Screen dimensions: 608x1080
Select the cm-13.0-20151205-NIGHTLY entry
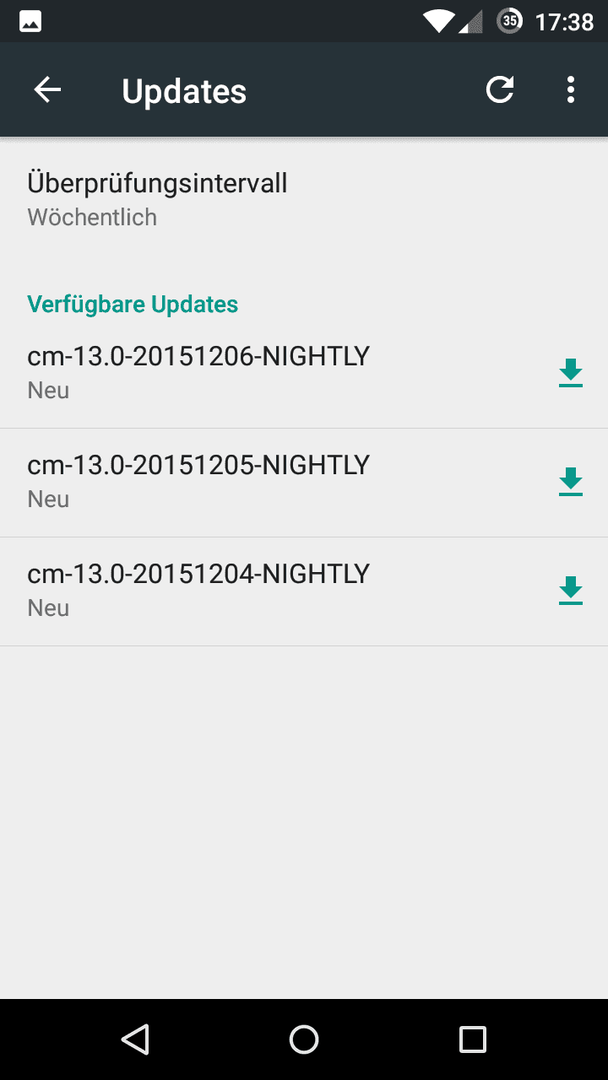tap(304, 482)
